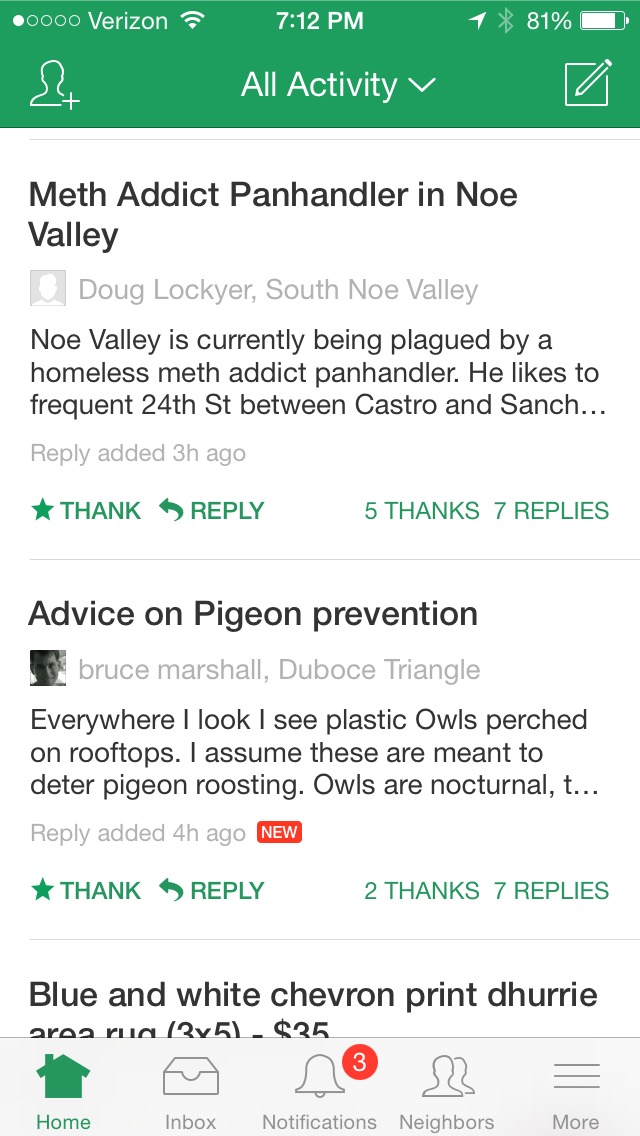640x1136 pixels.
Task: View 7 replies on the pigeon post
Action: click(551, 891)
